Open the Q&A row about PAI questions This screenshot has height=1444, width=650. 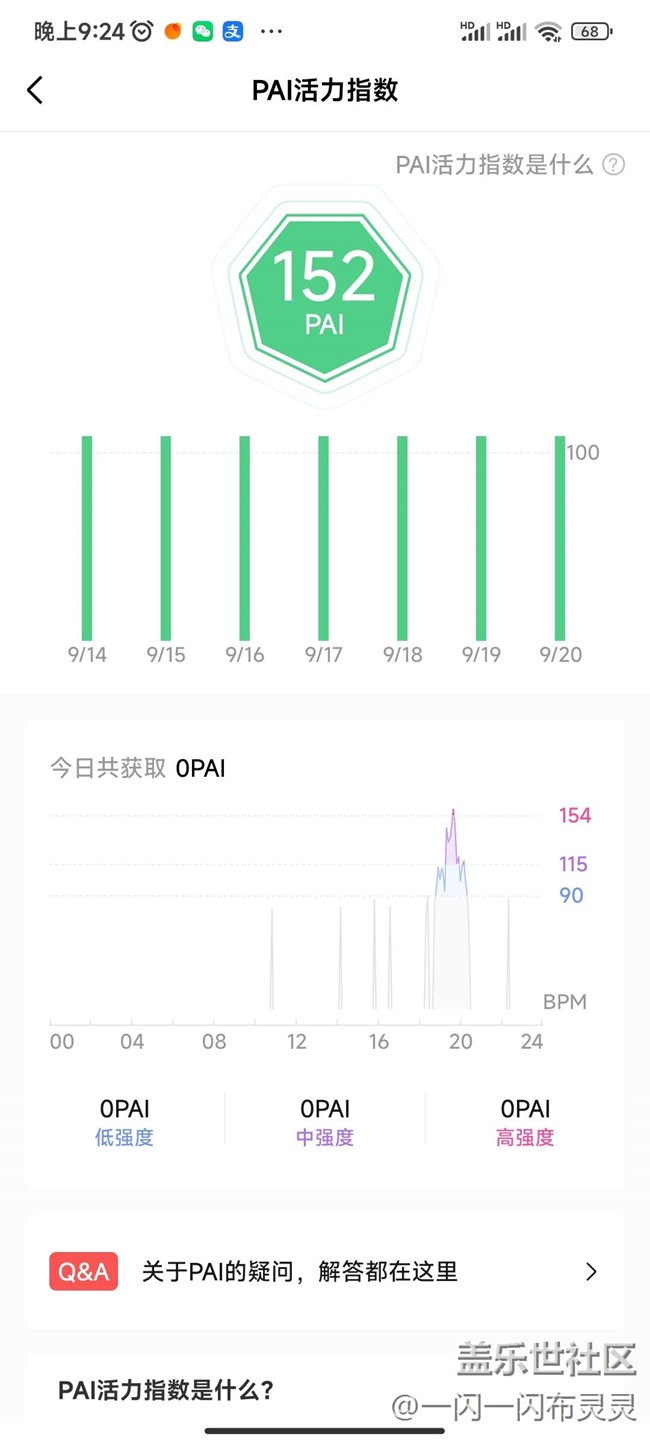[325, 1272]
